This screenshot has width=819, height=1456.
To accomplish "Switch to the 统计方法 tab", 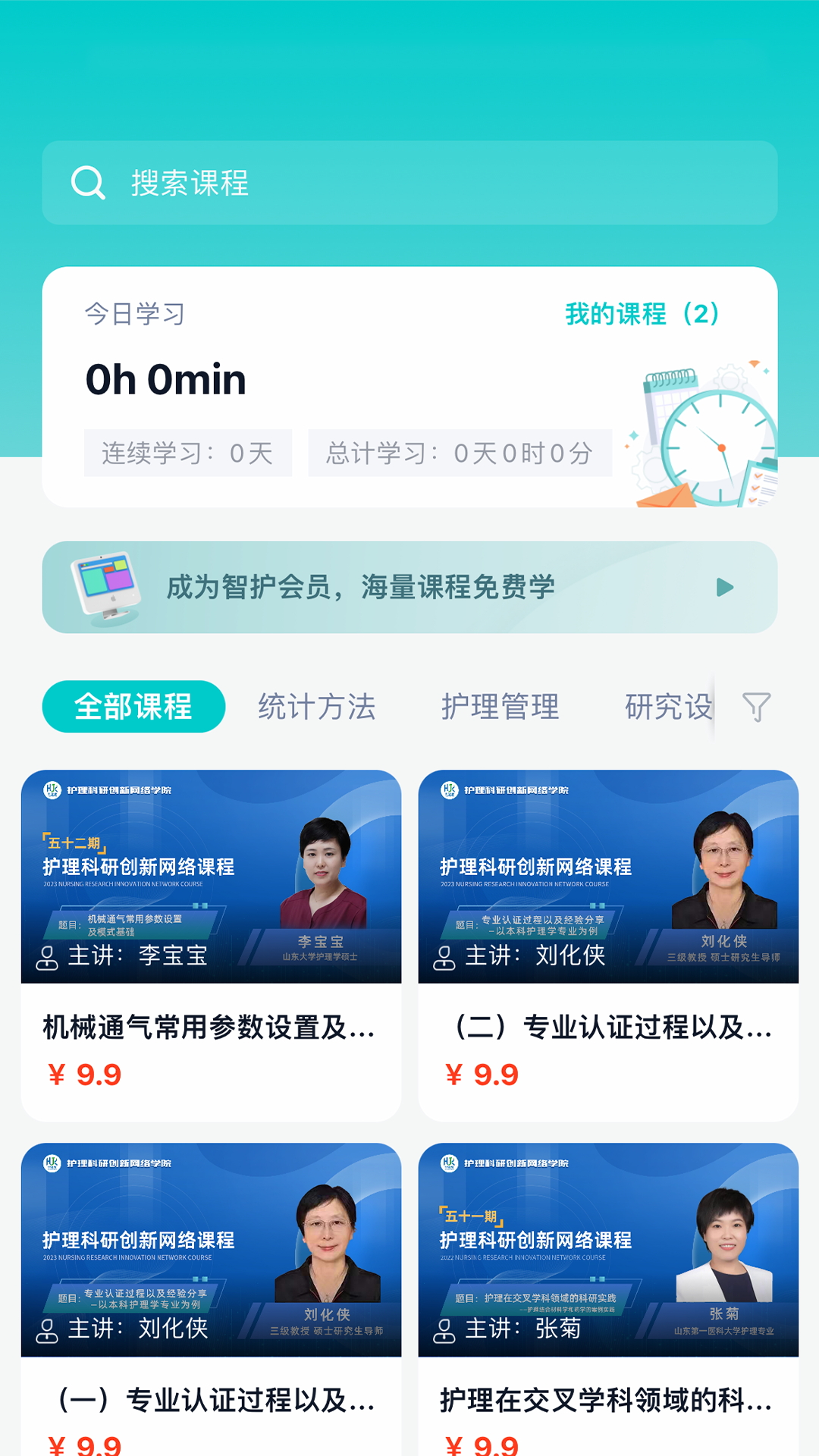I will (x=317, y=707).
